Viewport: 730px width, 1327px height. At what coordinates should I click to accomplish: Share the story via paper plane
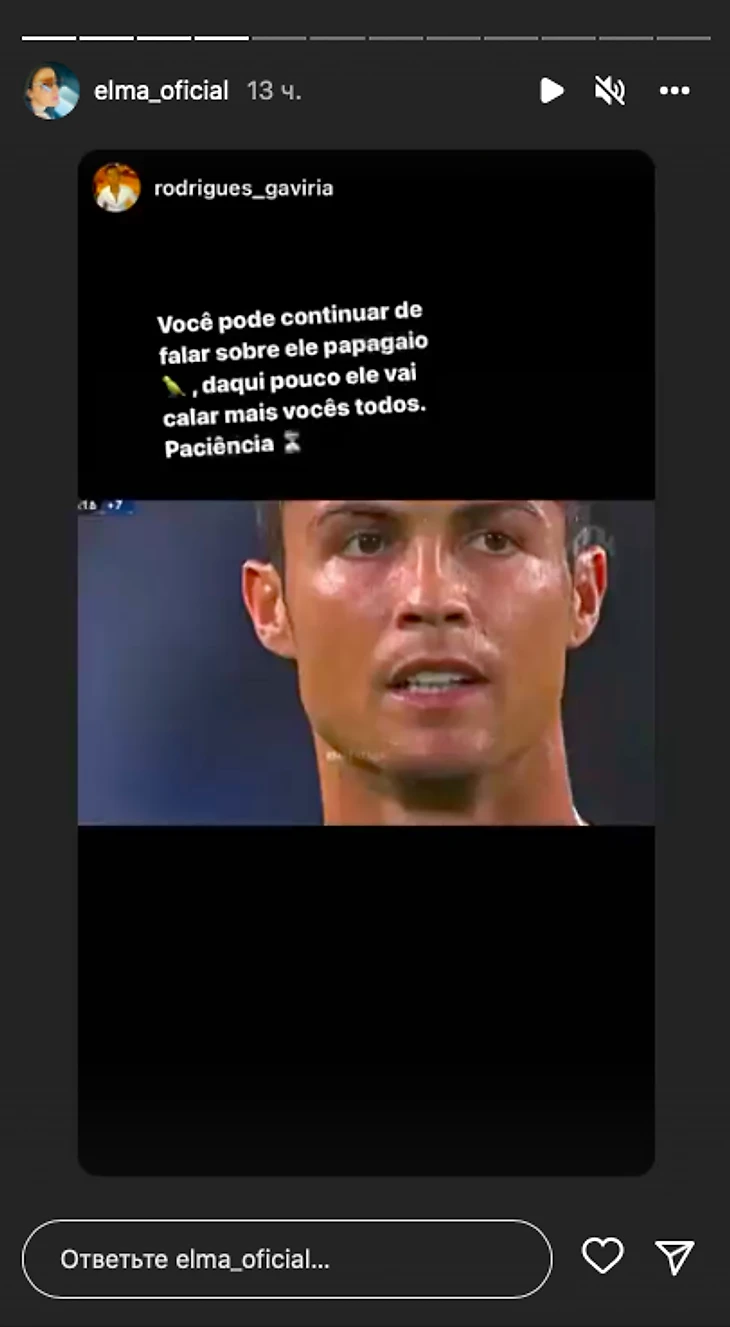tap(674, 1257)
